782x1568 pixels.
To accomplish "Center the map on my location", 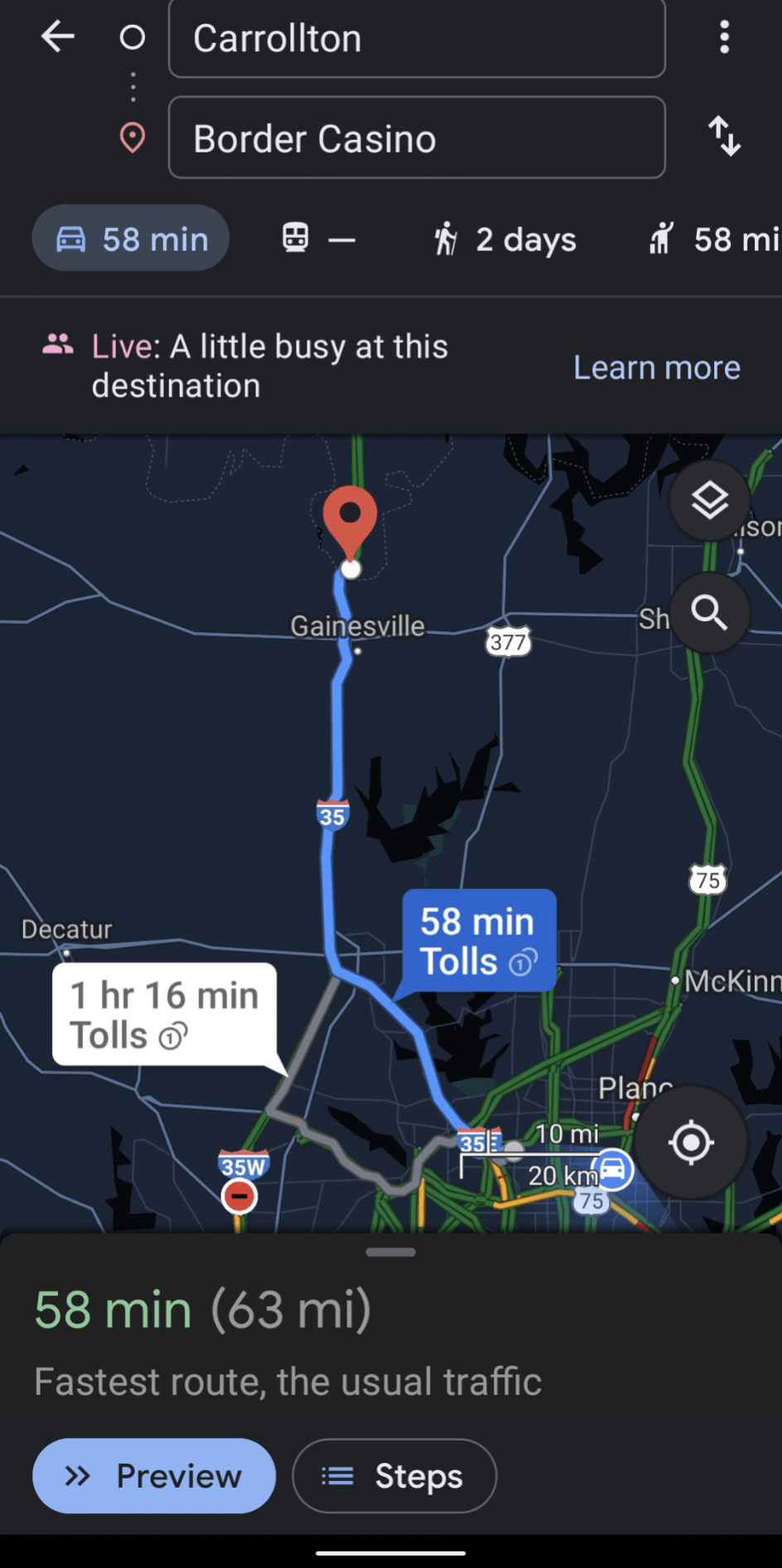I will click(691, 1142).
